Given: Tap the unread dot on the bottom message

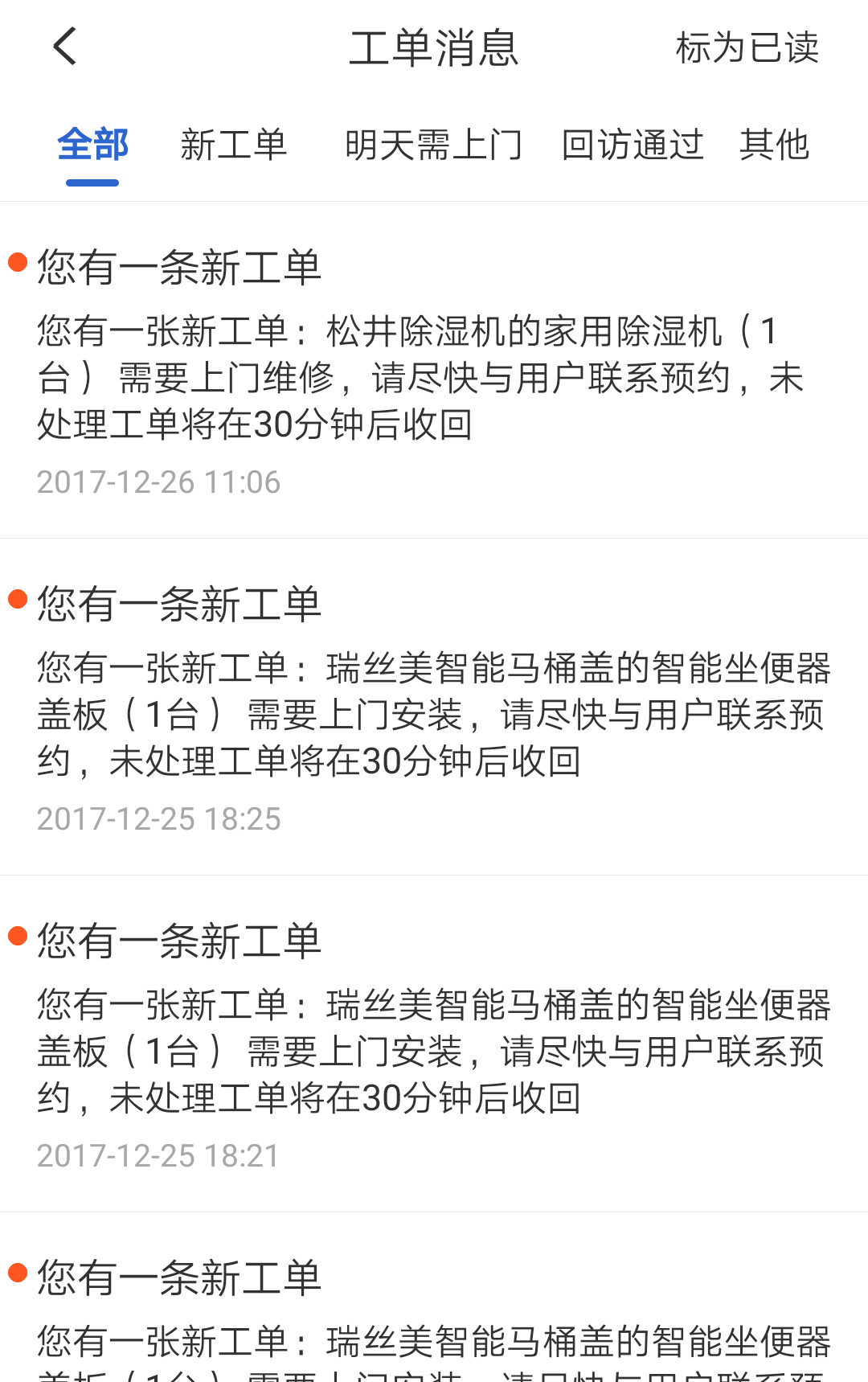Looking at the screenshot, I should [18, 1274].
